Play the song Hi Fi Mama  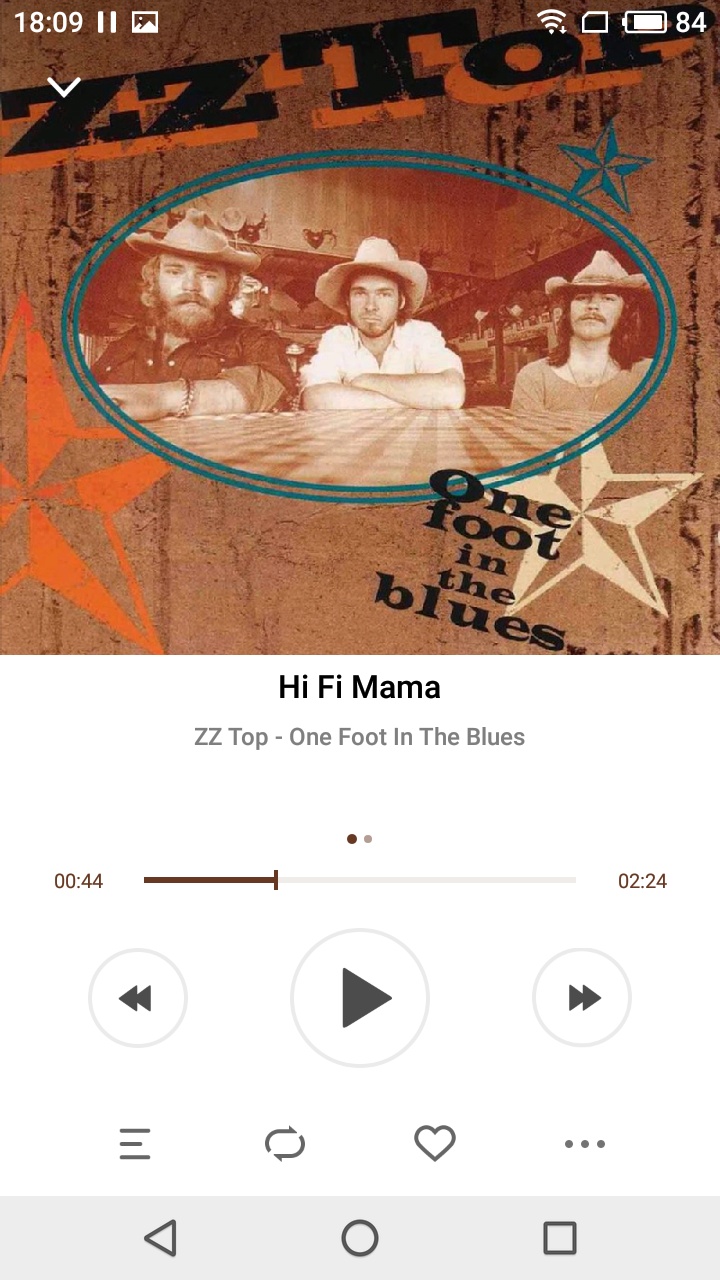pos(360,998)
